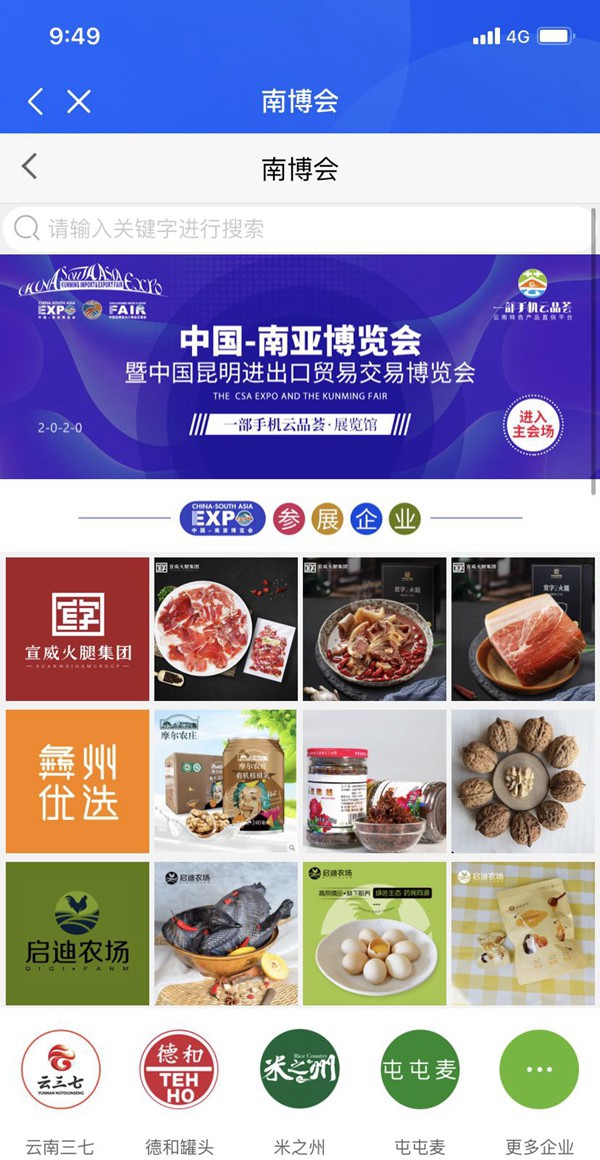Open the 米之州 company page
Screen dimensions: 600x1160
299,1070
